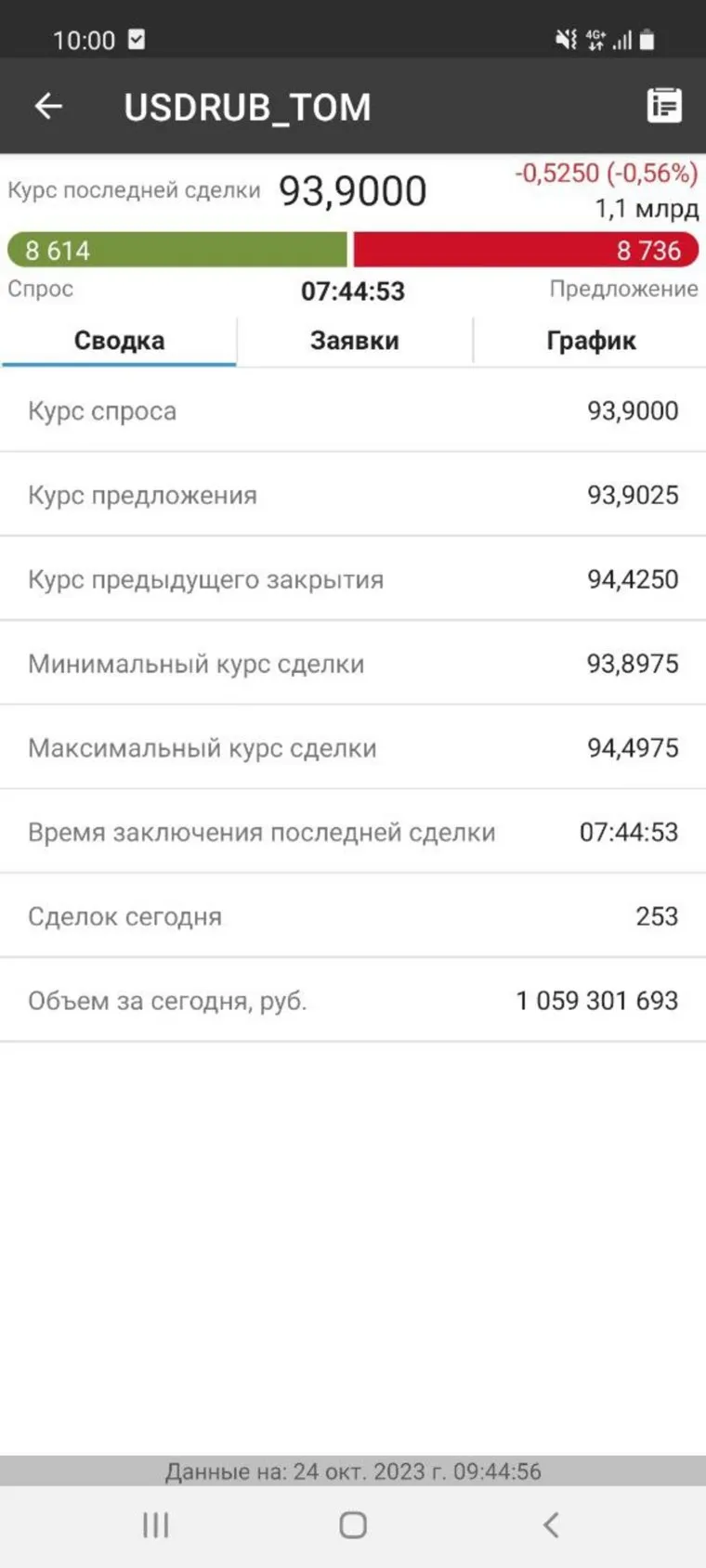Open recent apps from the navigation bar

coord(155,1524)
